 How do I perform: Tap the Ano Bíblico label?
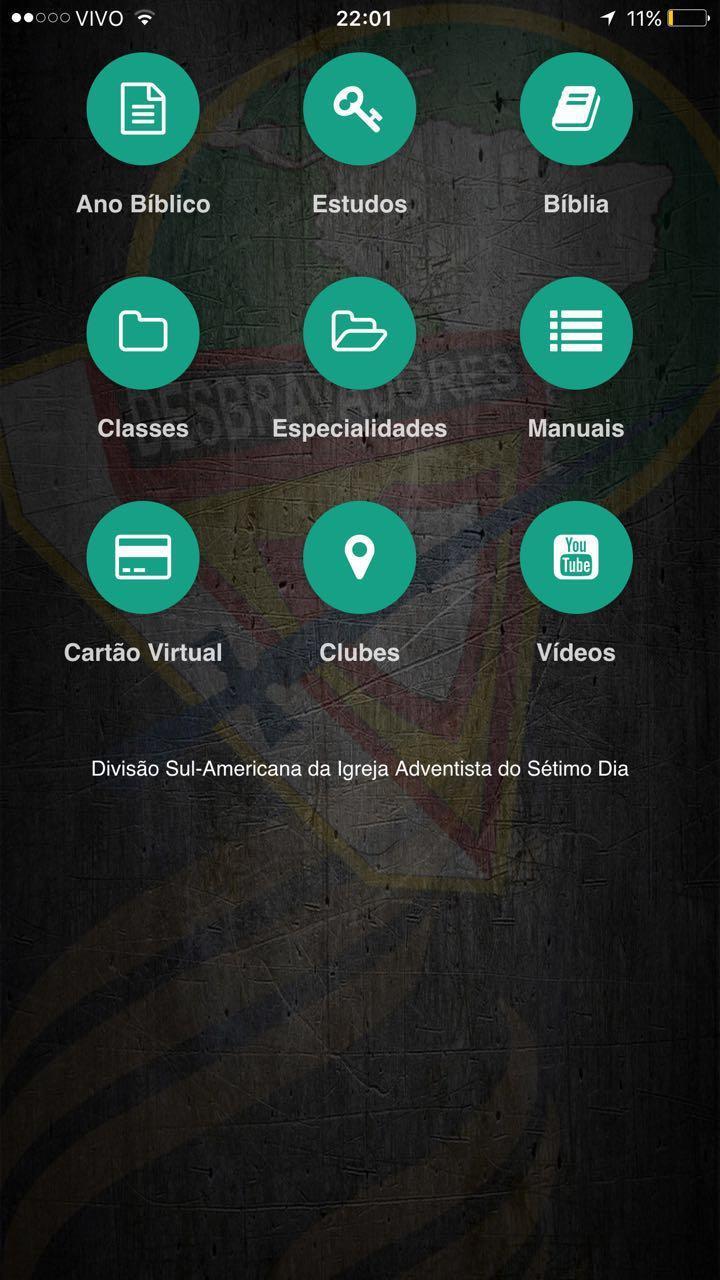click(x=143, y=204)
